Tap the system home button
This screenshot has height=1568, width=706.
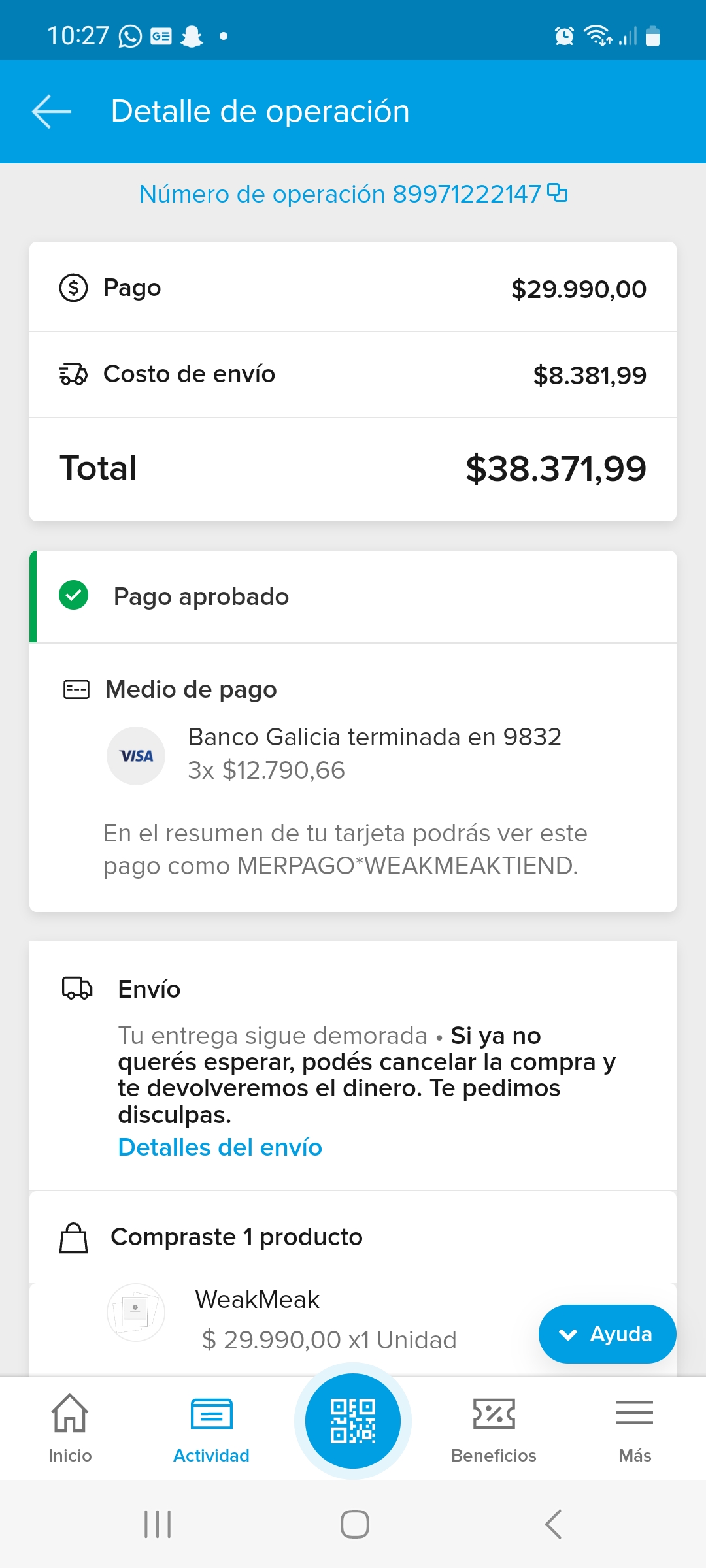pyautogui.click(x=354, y=1524)
